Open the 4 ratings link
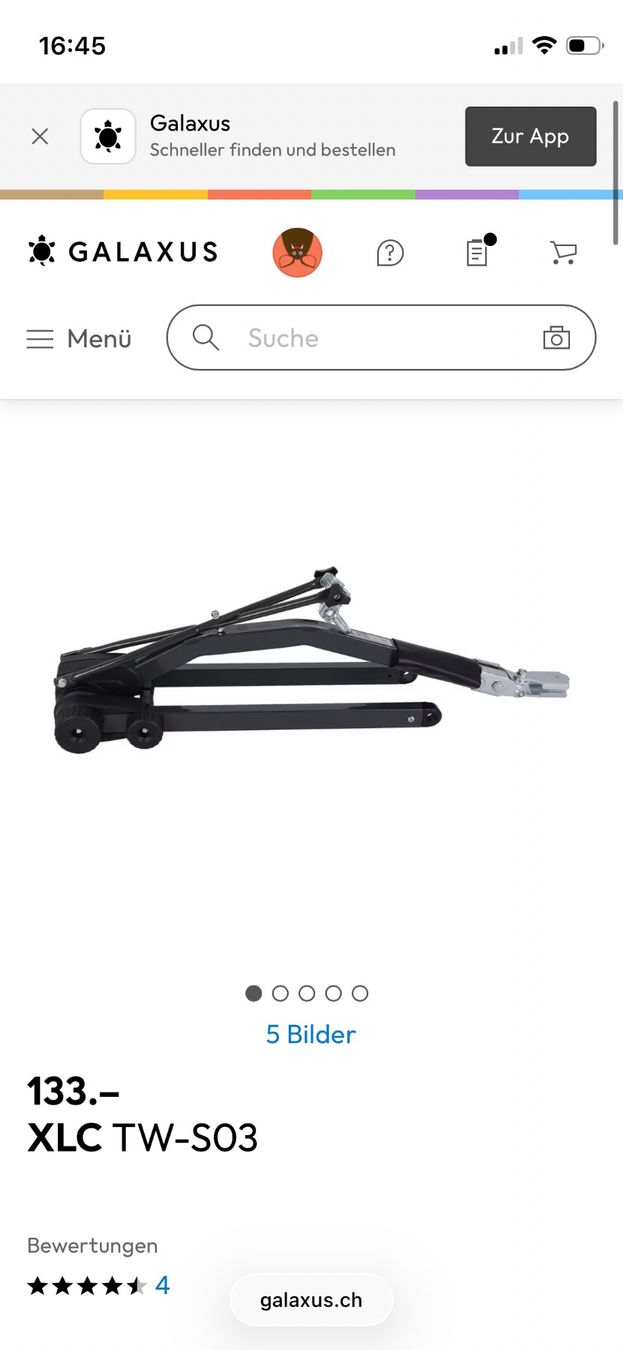 (x=162, y=1285)
